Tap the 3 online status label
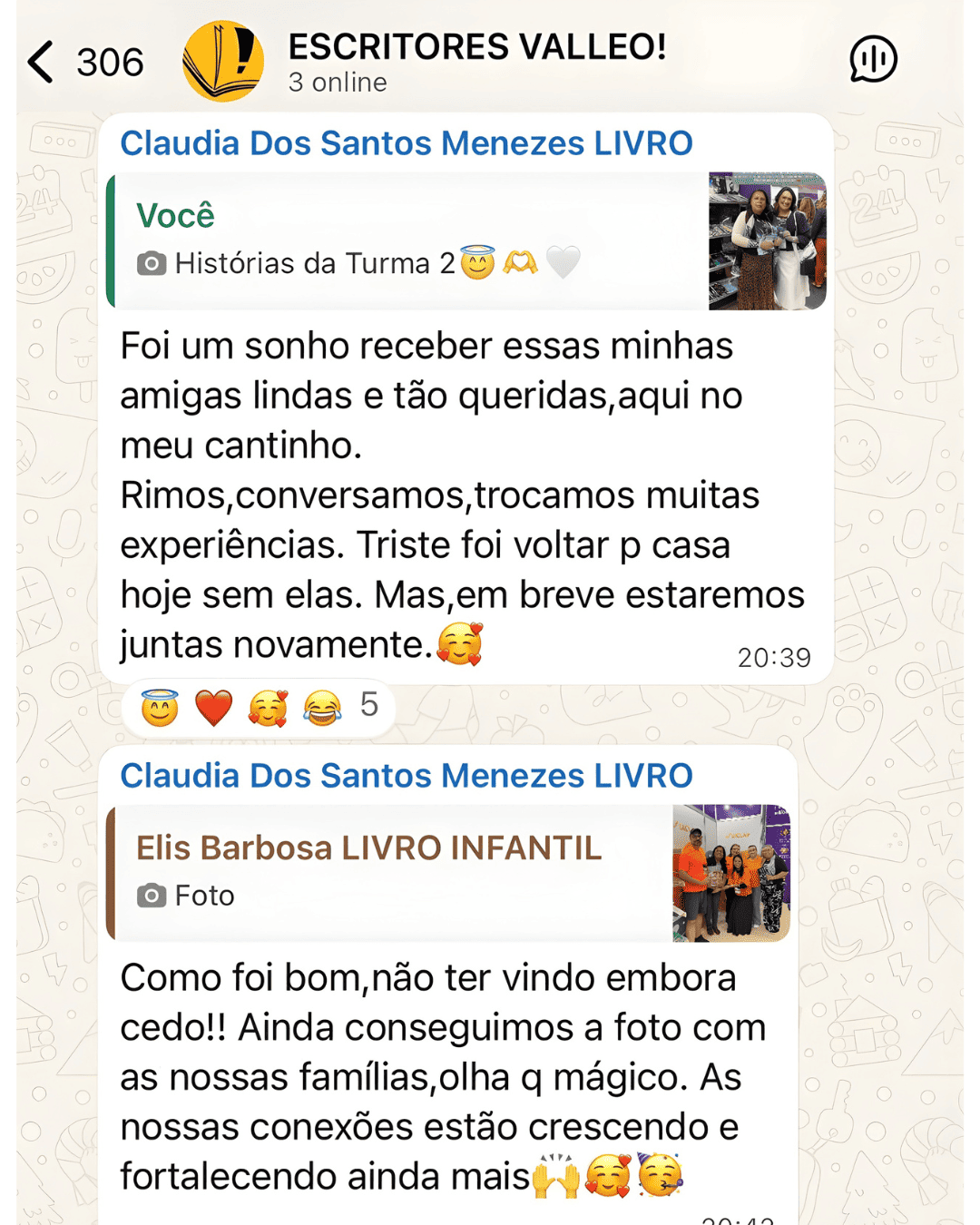The height and width of the screenshot is (1225, 980). [337, 83]
